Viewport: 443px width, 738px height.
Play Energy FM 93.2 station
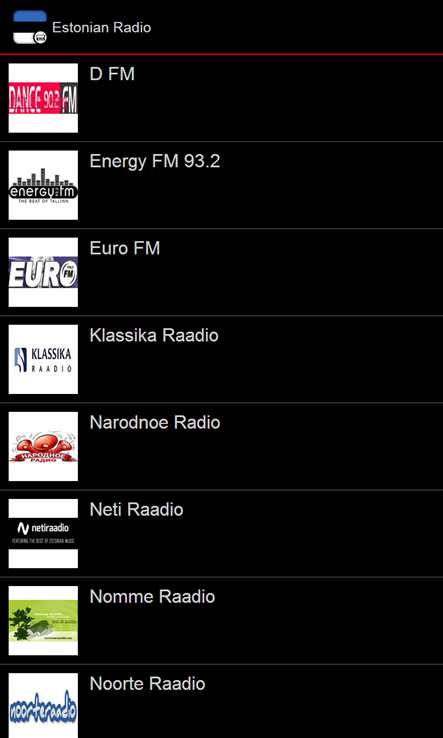221,185
